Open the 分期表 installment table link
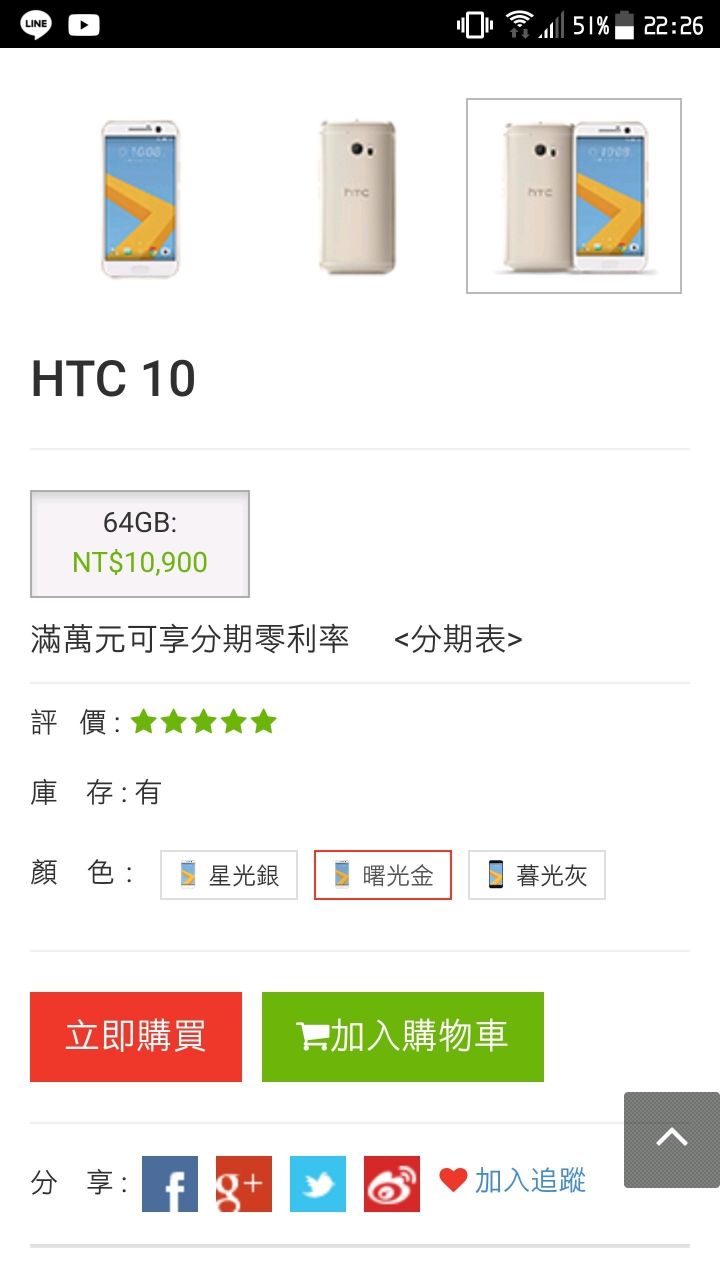This screenshot has width=720, height=1280. 458,640
